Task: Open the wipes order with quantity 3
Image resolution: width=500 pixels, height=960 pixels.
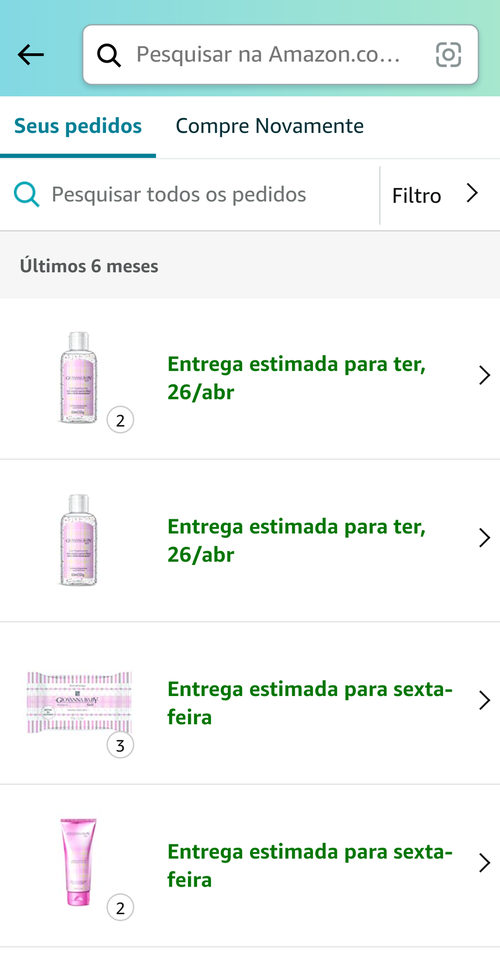Action: (250, 703)
